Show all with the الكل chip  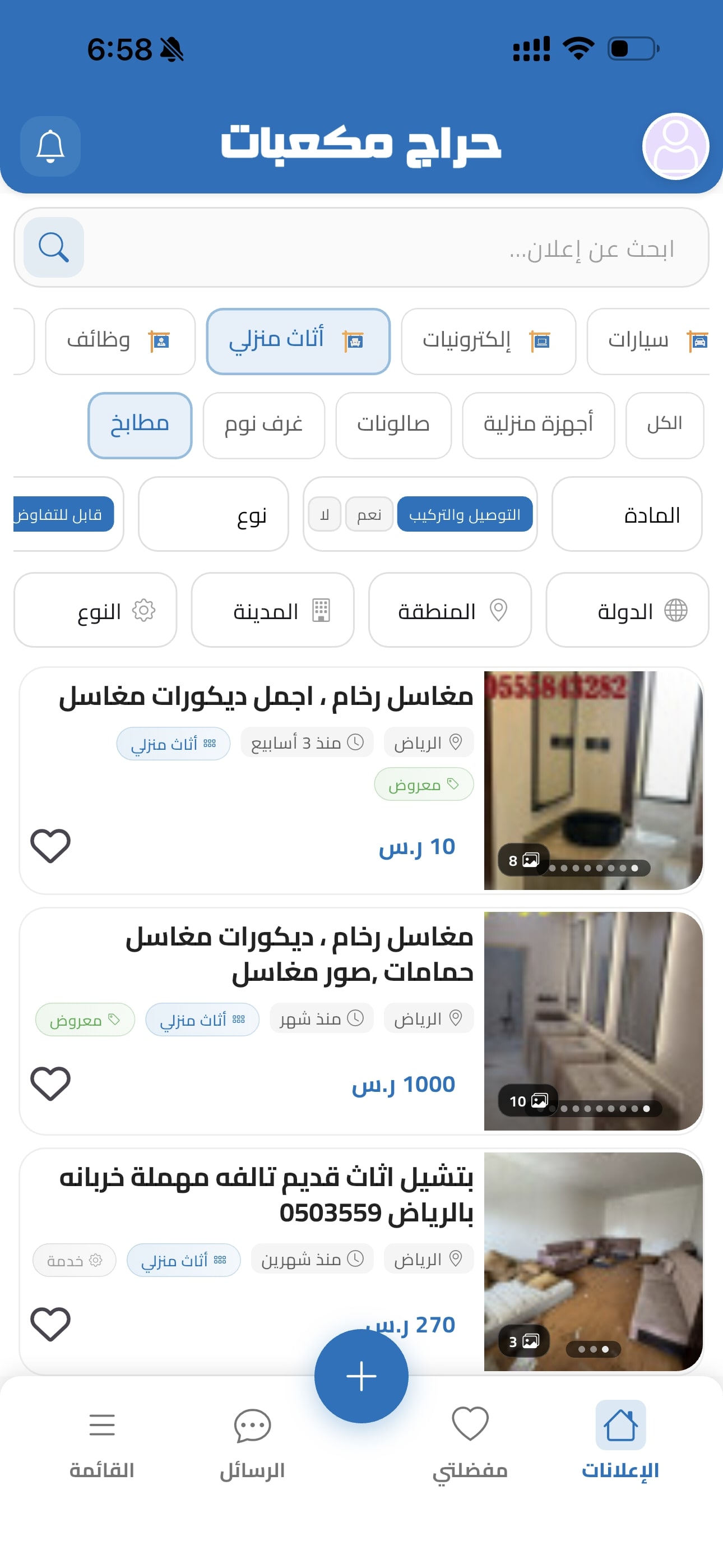click(x=664, y=425)
